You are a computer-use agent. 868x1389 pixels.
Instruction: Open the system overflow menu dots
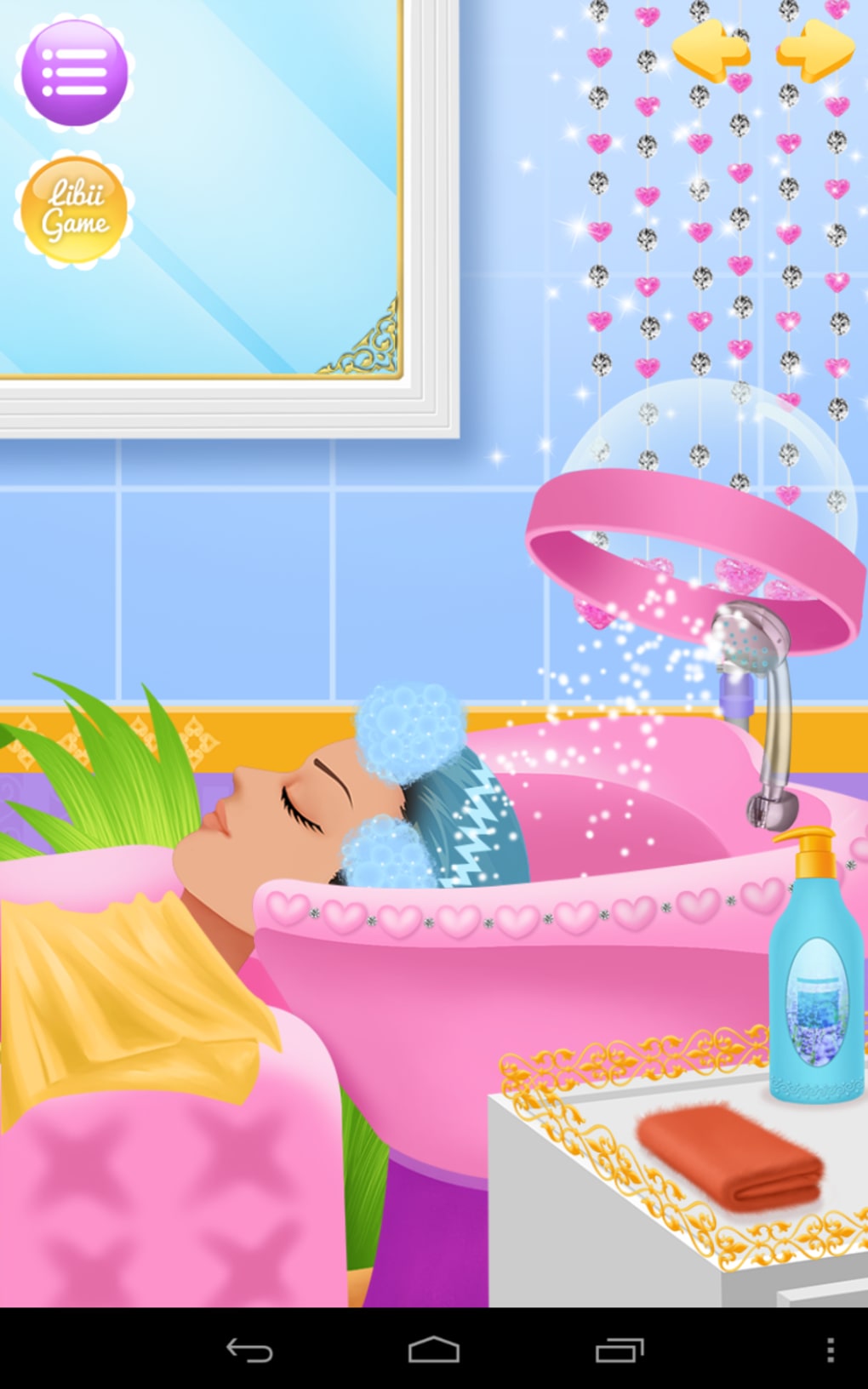(830, 1350)
